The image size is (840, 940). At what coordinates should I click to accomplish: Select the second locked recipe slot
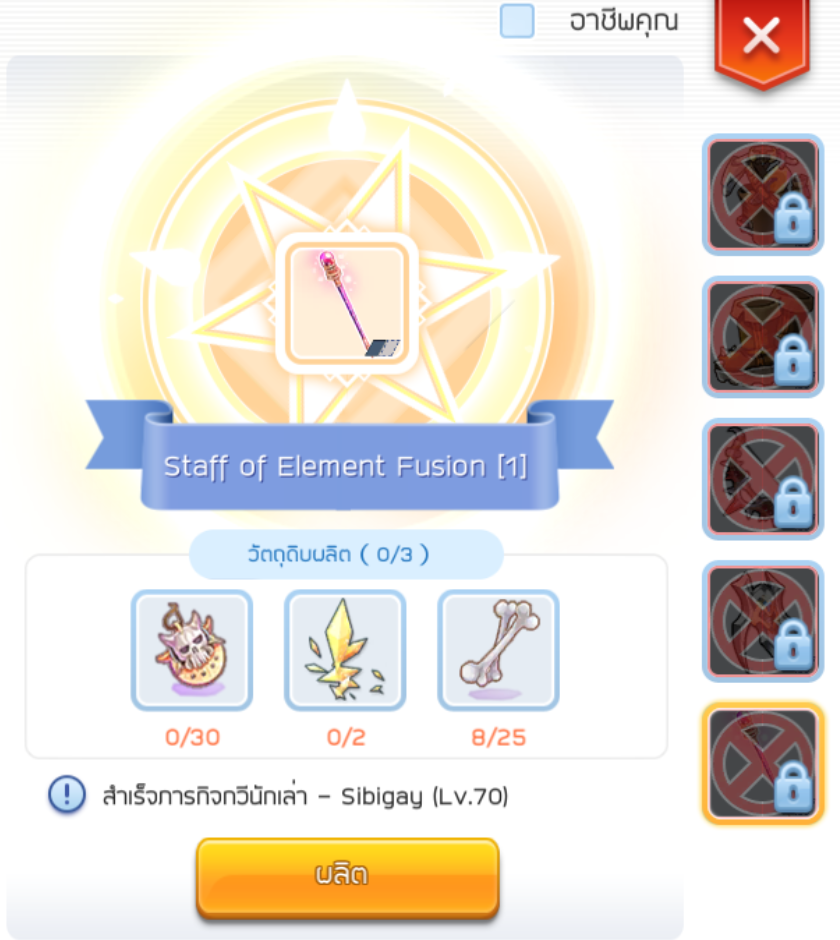pos(763,338)
